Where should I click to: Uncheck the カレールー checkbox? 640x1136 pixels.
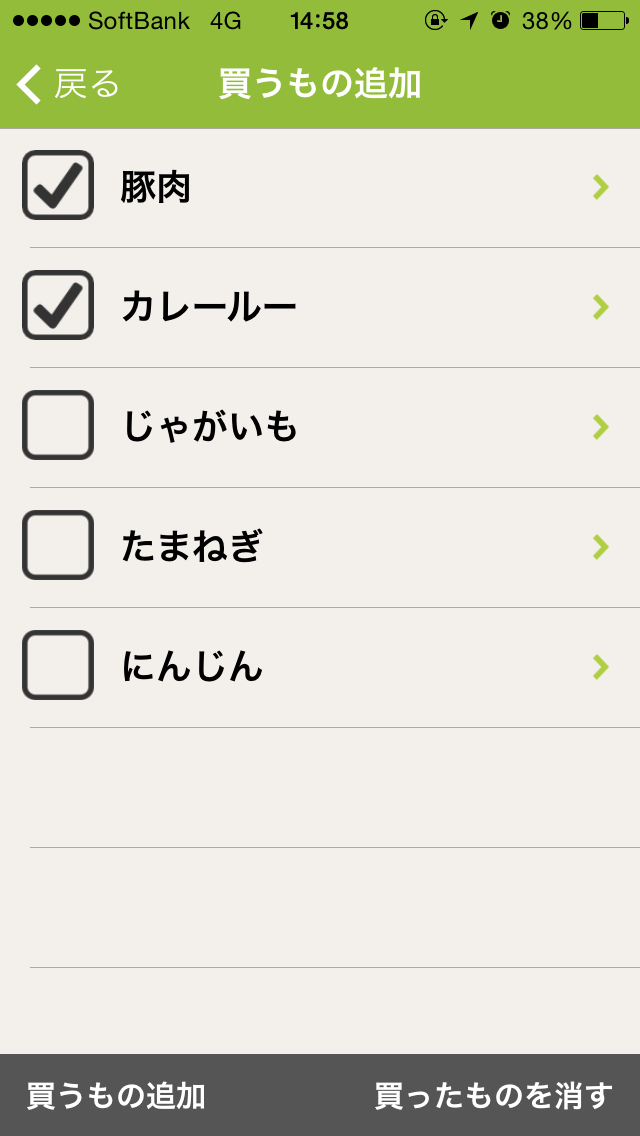(x=58, y=305)
